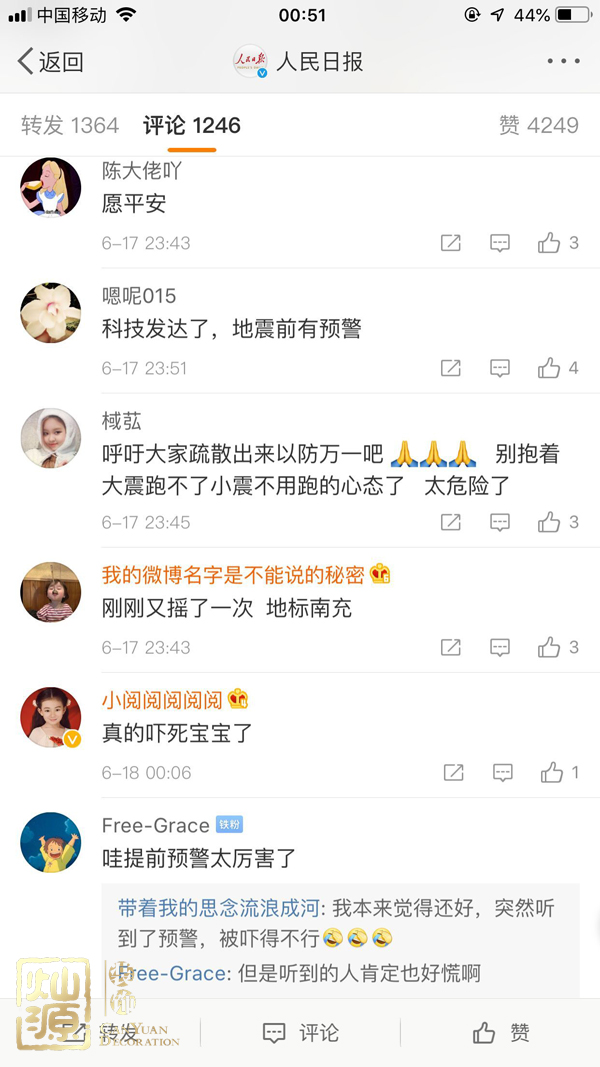This screenshot has width=600, height=1067.
Task: Reply to 我的微博名字是不能说的秘密's comment
Action: click(500, 647)
